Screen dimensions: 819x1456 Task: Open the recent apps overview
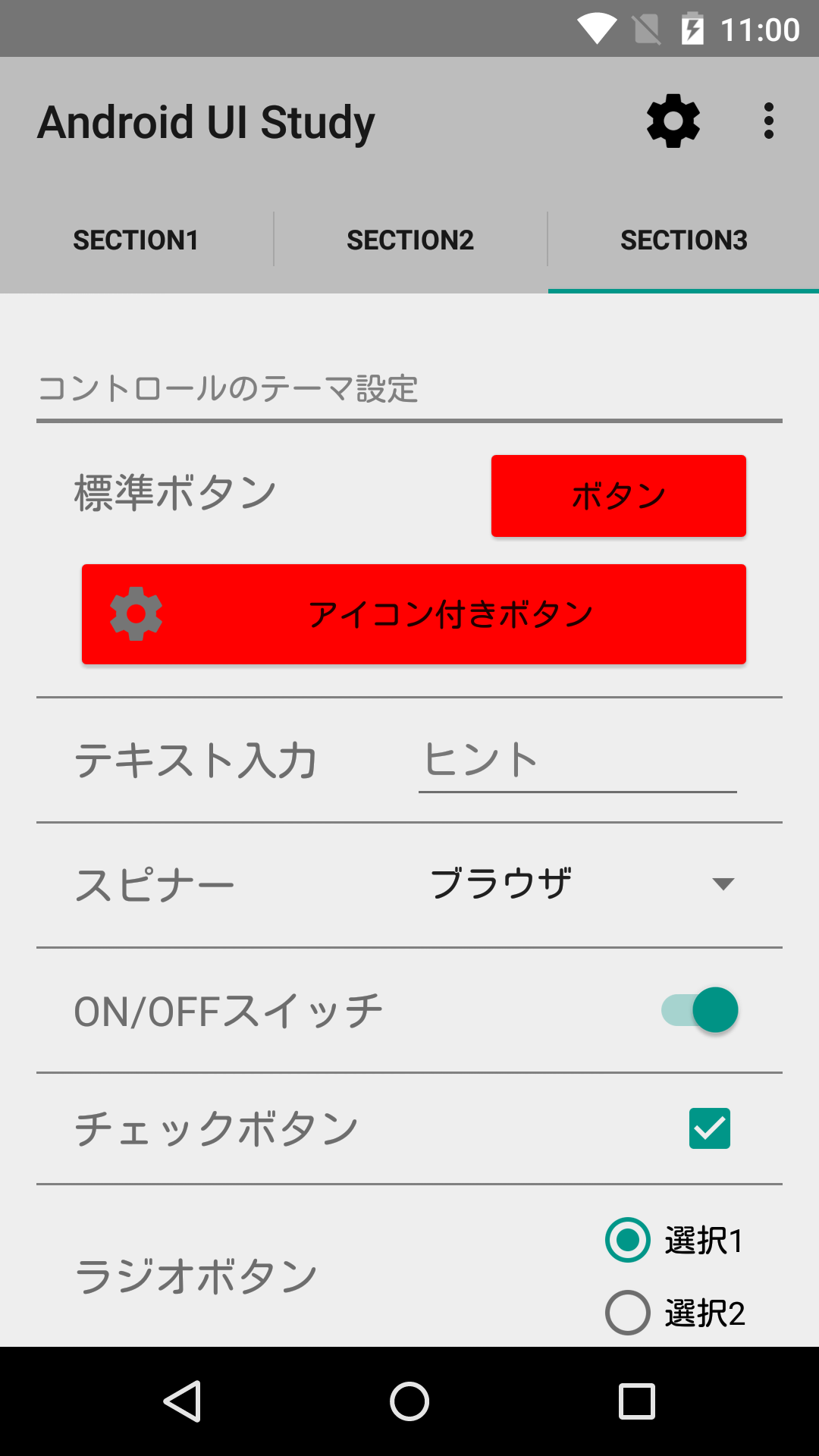point(637,1401)
